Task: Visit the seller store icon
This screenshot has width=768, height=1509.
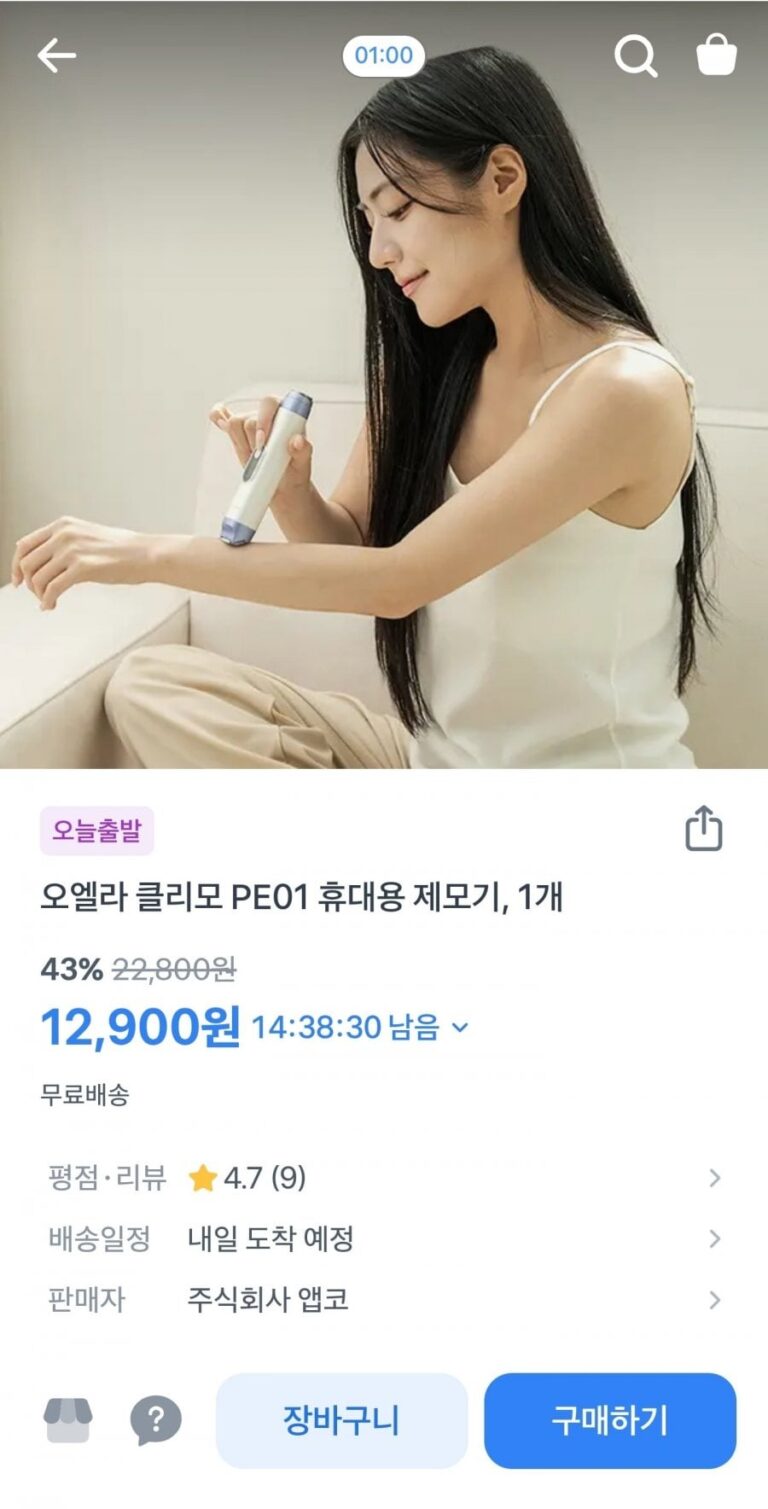Action: [68, 1420]
